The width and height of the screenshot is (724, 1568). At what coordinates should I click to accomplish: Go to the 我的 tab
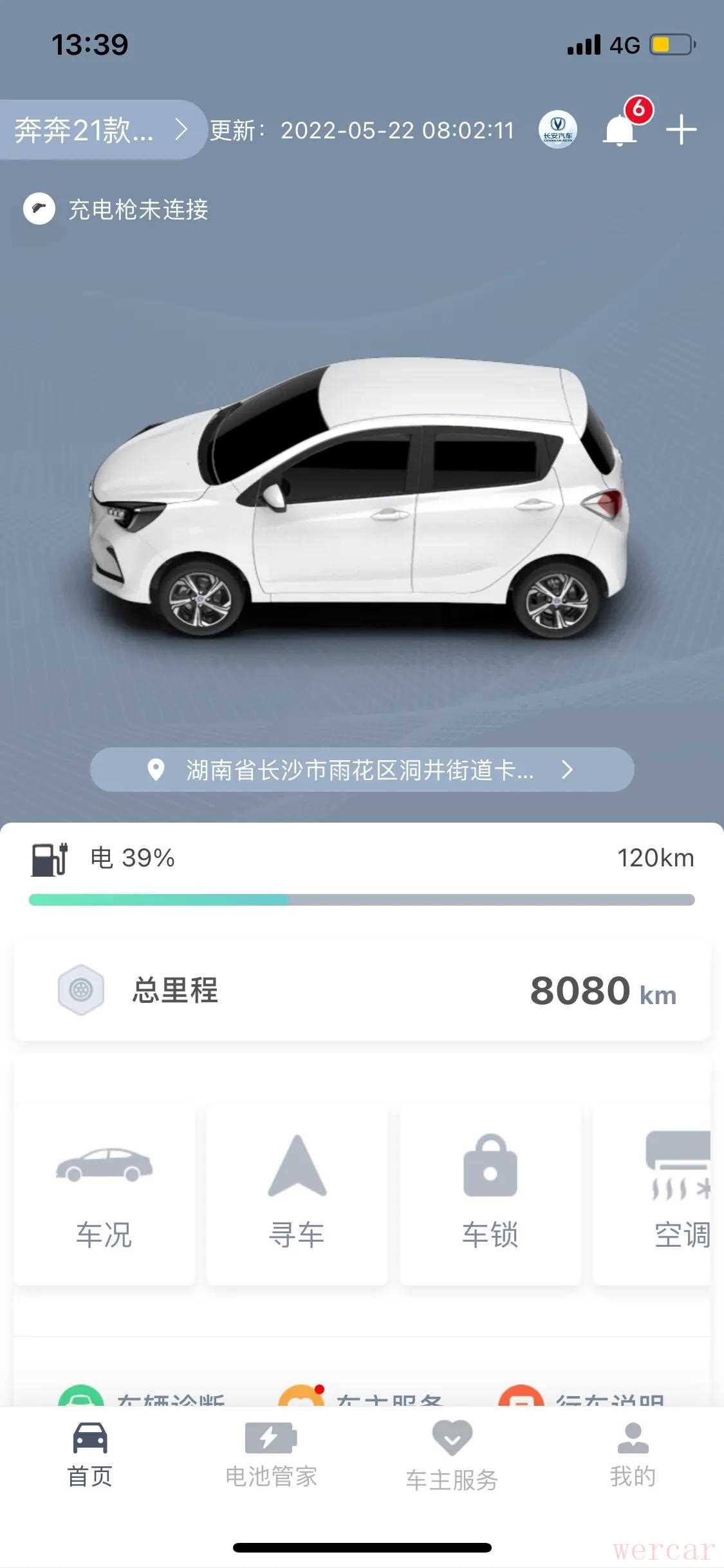633,1456
